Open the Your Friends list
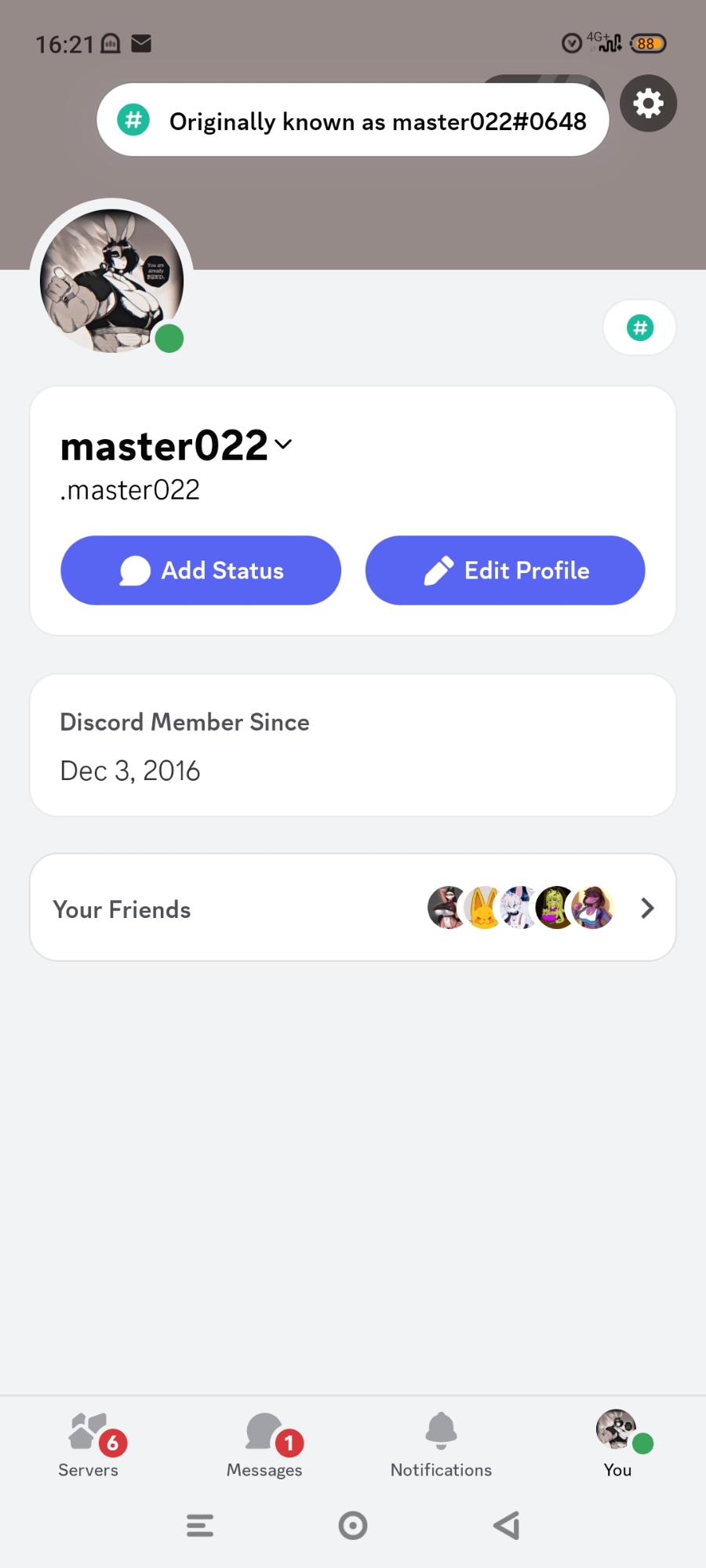Screen dimensions: 706x1568 (x=353, y=908)
